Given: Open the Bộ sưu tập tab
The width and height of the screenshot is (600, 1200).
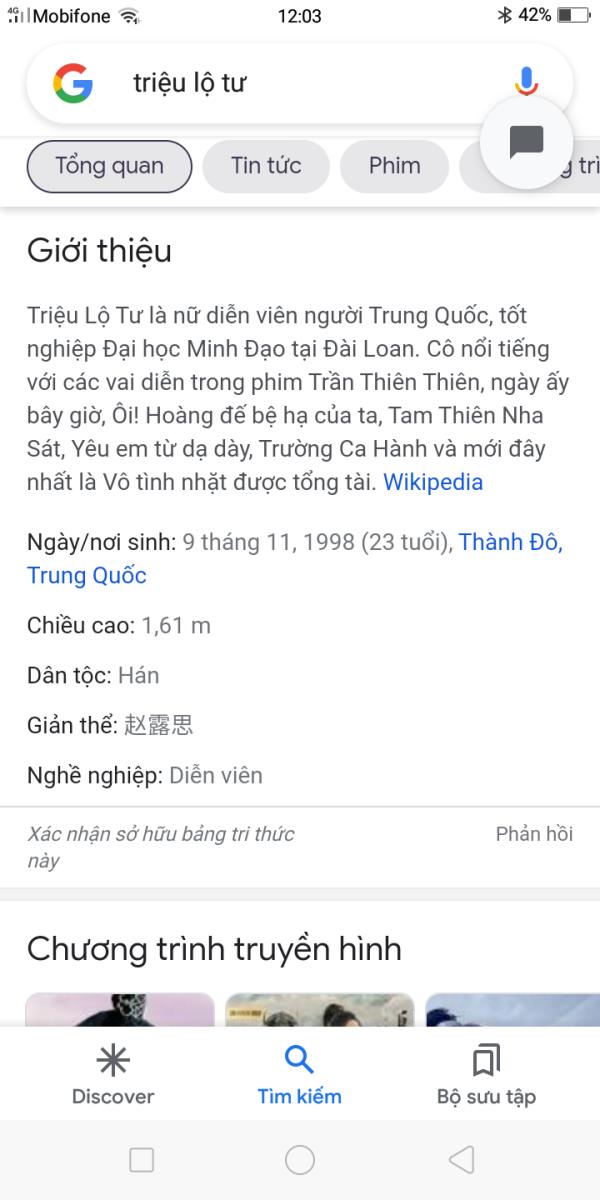Looking at the screenshot, I should [486, 1075].
